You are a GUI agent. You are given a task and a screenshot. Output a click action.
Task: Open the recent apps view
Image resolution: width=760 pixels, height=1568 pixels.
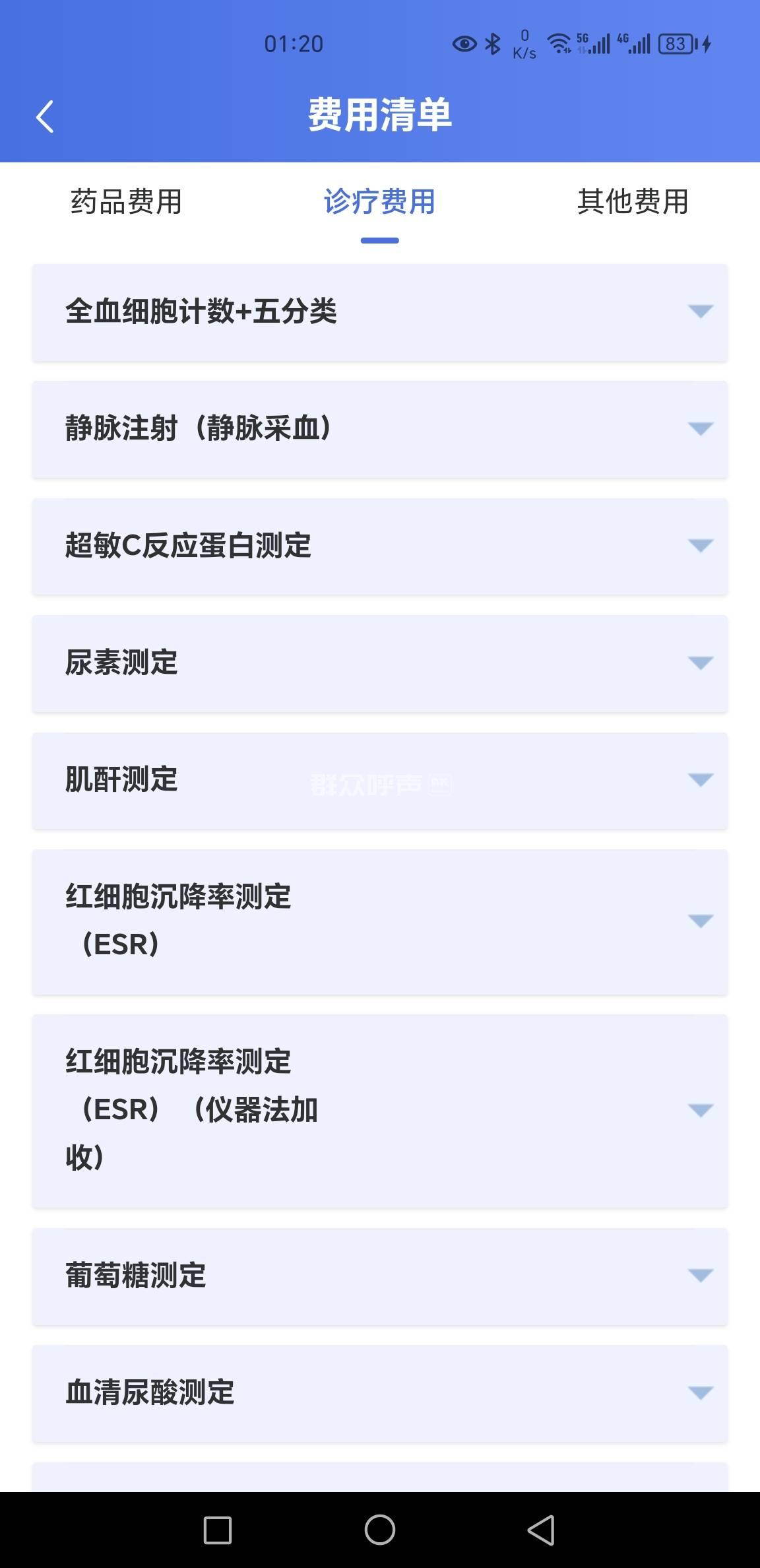[218, 1530]
